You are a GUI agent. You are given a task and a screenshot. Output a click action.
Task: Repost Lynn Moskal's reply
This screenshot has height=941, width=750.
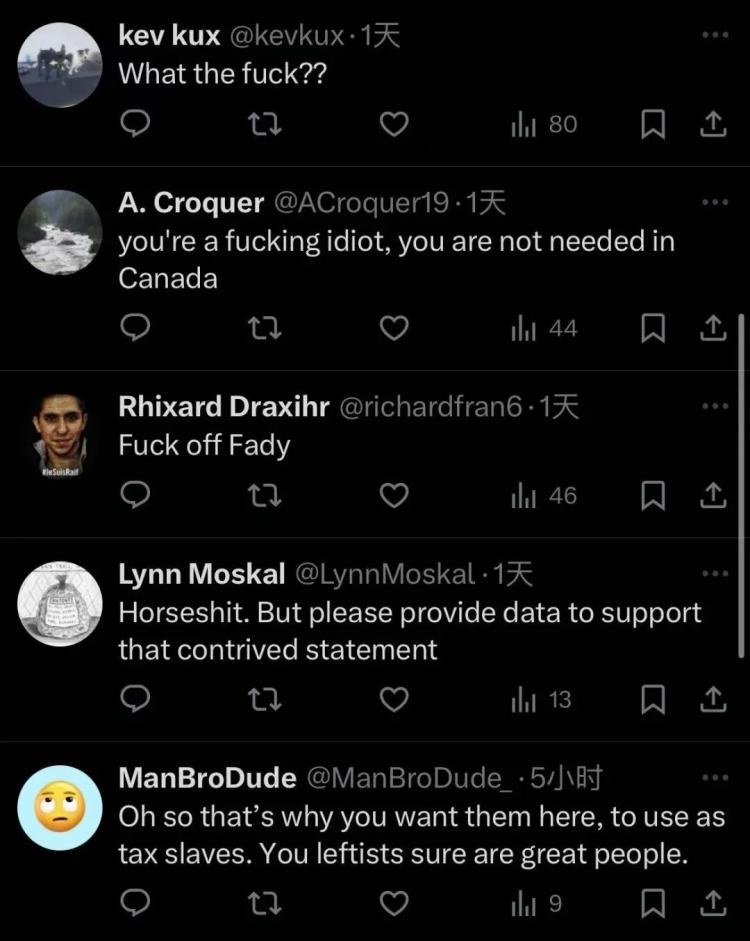point(265,700)
